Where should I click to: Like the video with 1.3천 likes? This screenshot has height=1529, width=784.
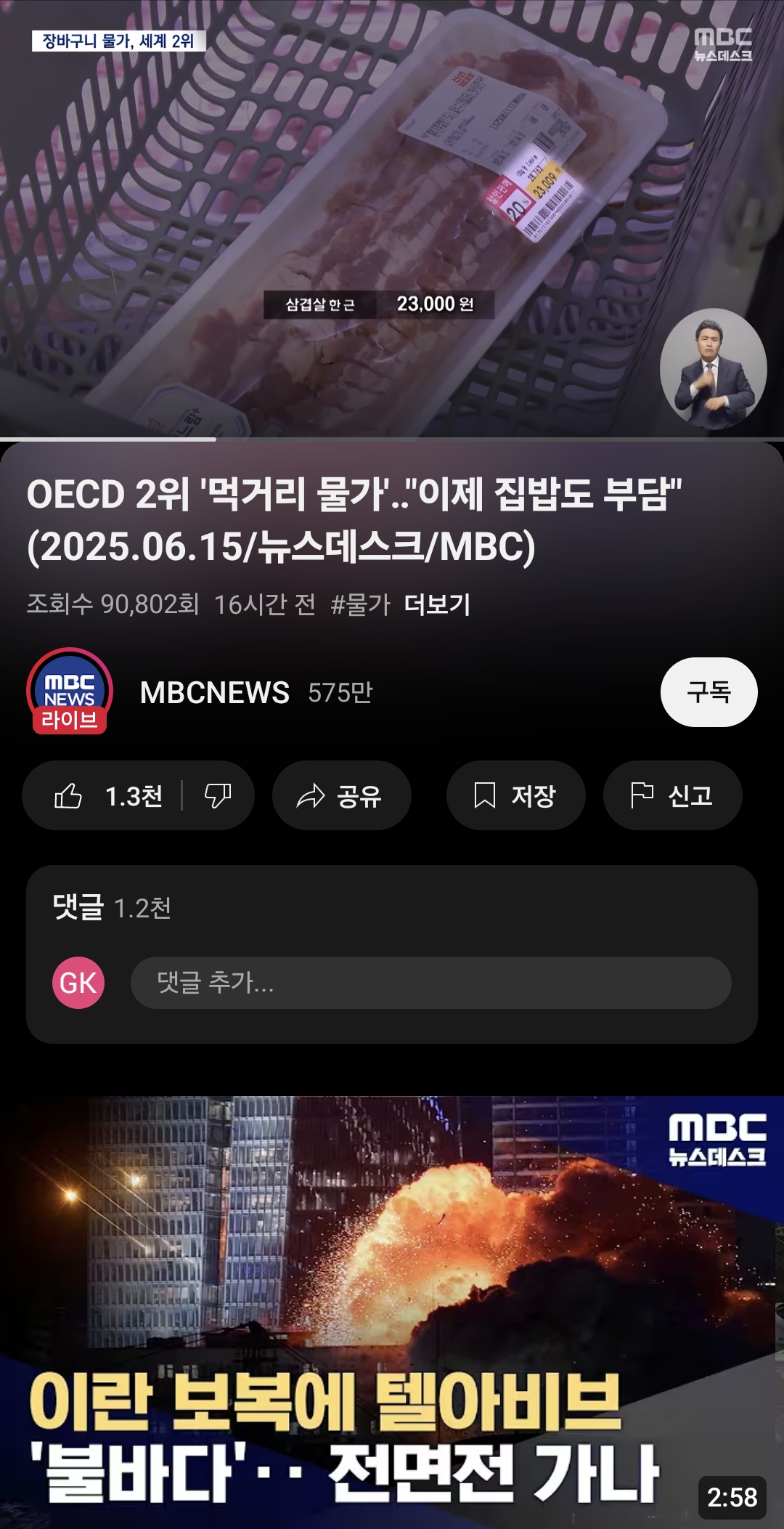pos(107,796)
